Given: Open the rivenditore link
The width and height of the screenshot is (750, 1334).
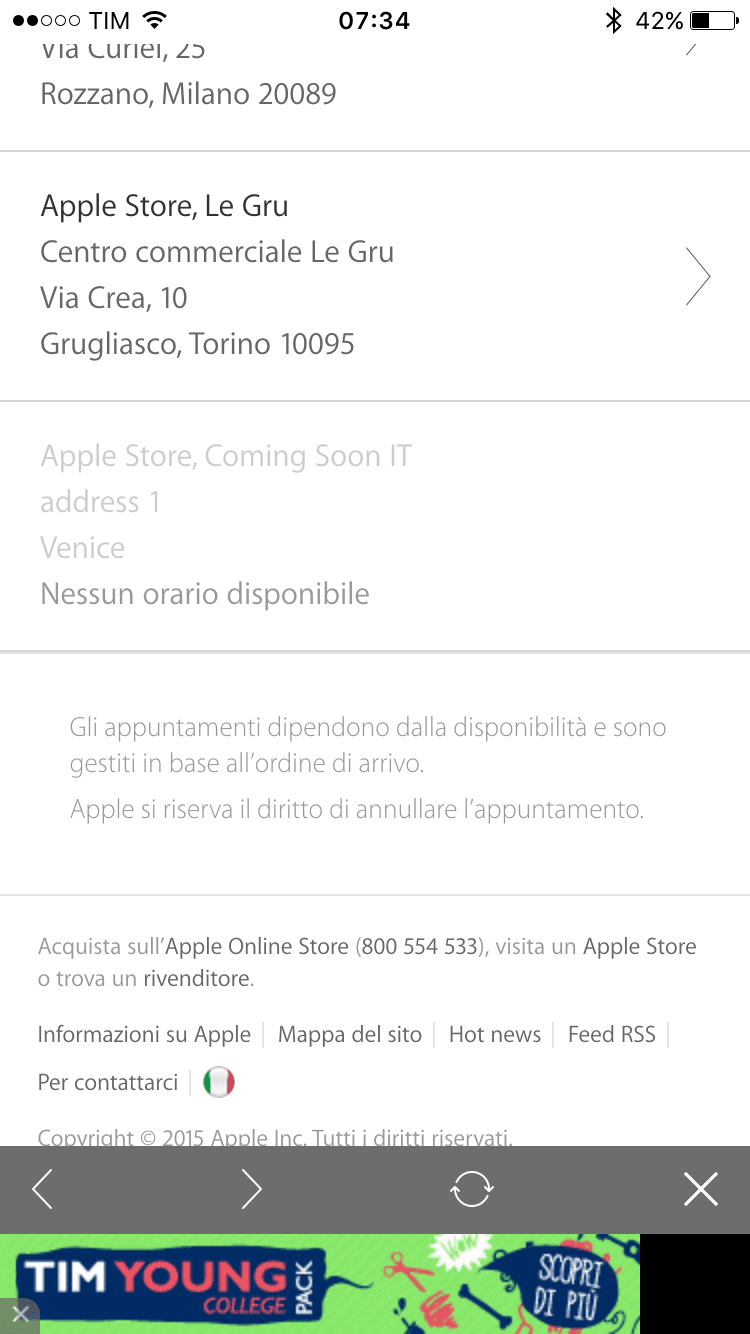Looking at the screenshot, I should [196, 979].
